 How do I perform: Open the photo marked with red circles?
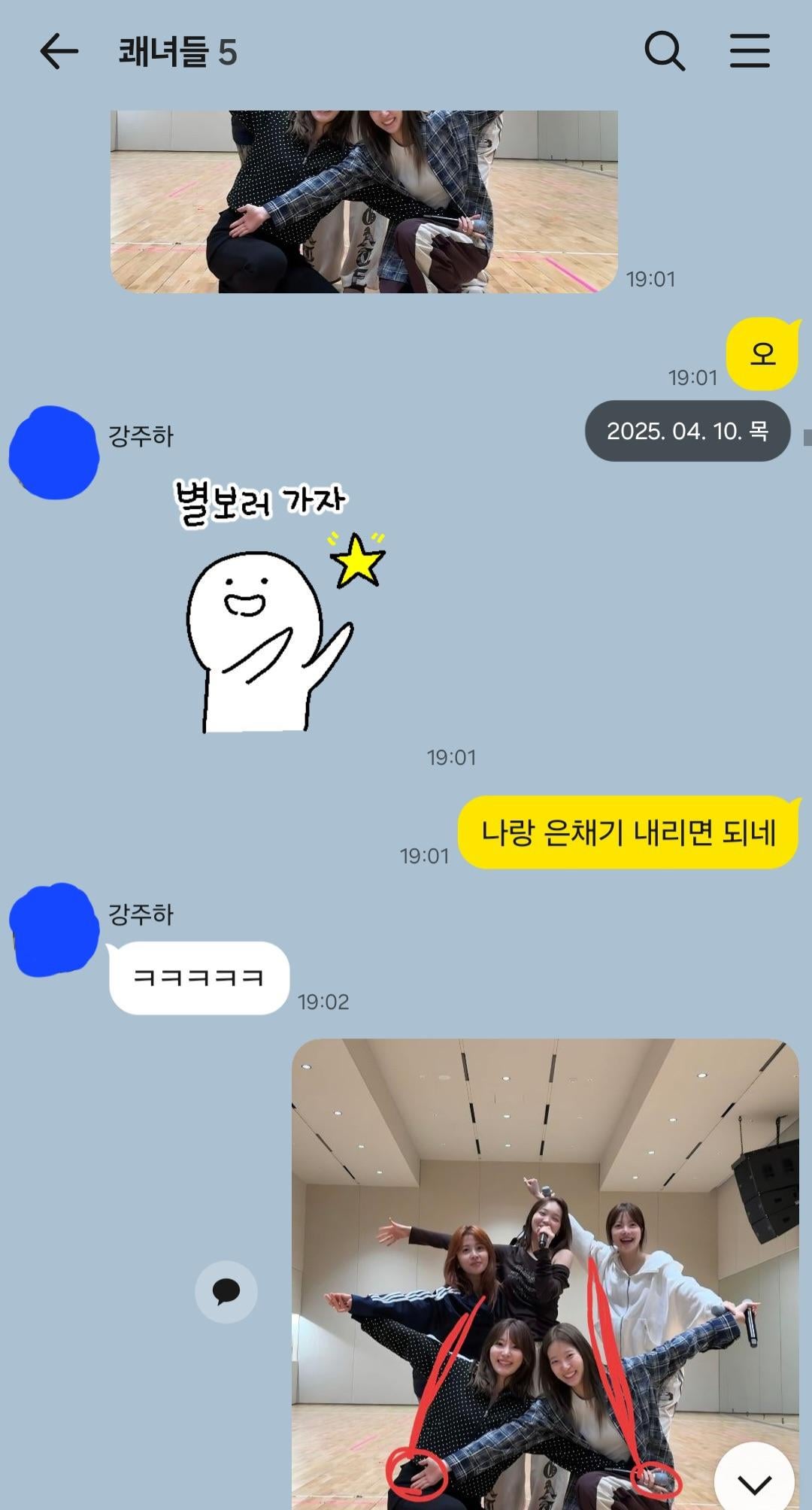(x=544, y=1271)
